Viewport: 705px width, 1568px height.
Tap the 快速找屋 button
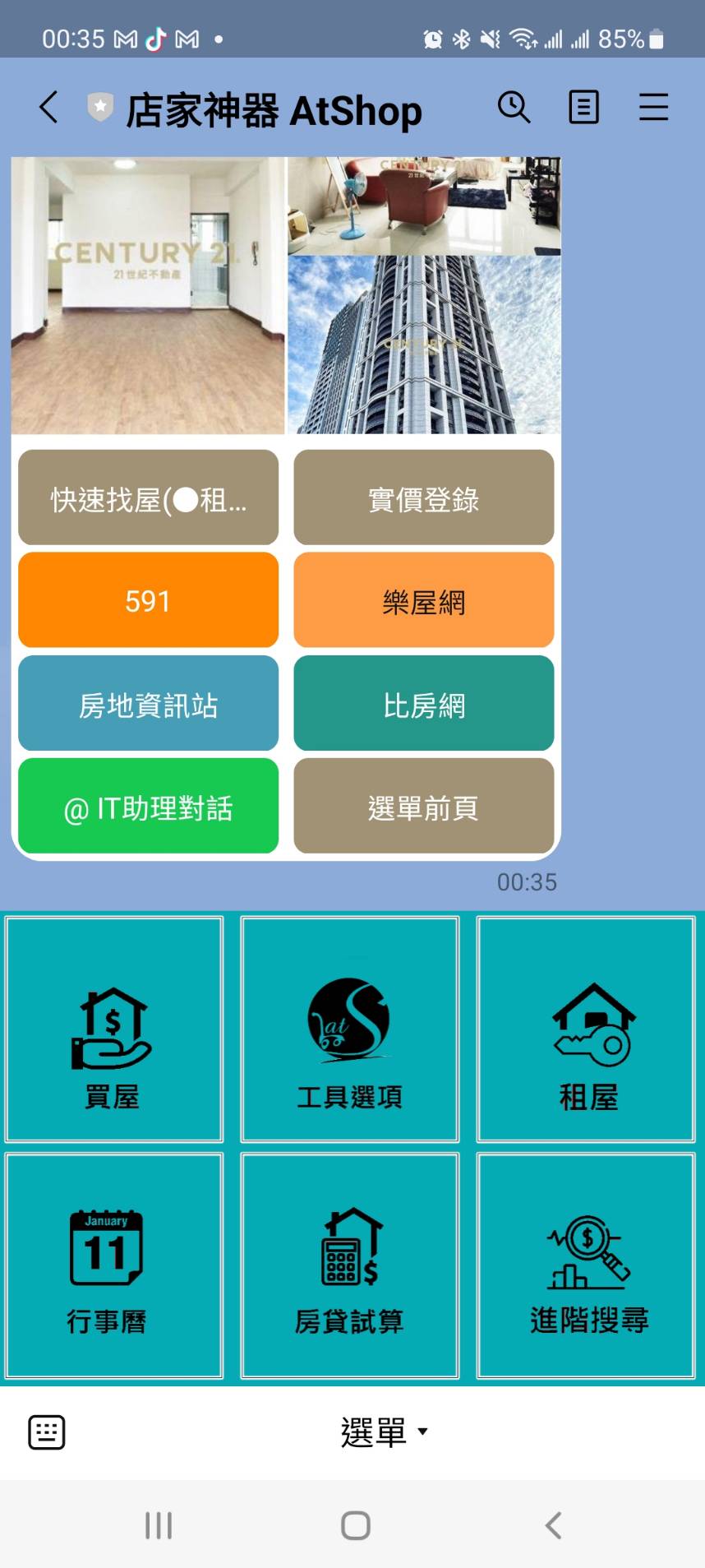point(148,497)
